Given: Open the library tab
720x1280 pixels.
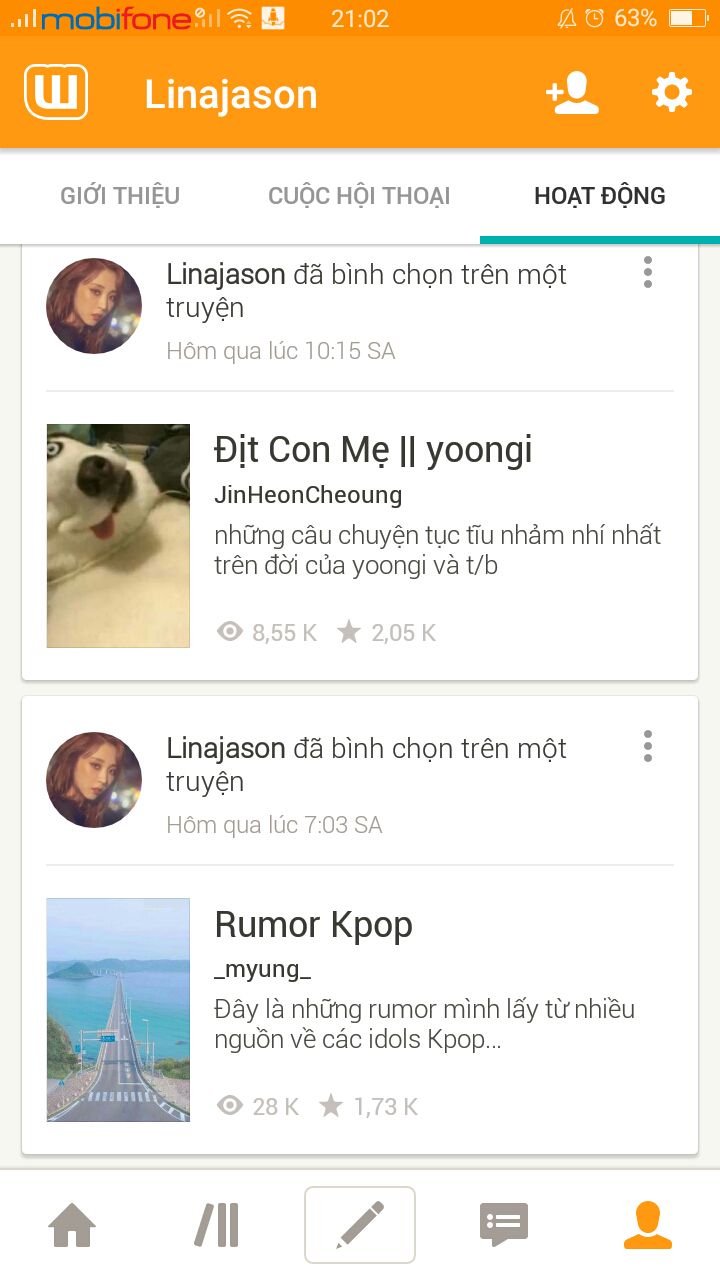Looking at the screenshot, I should click(x=216, y=1225).
